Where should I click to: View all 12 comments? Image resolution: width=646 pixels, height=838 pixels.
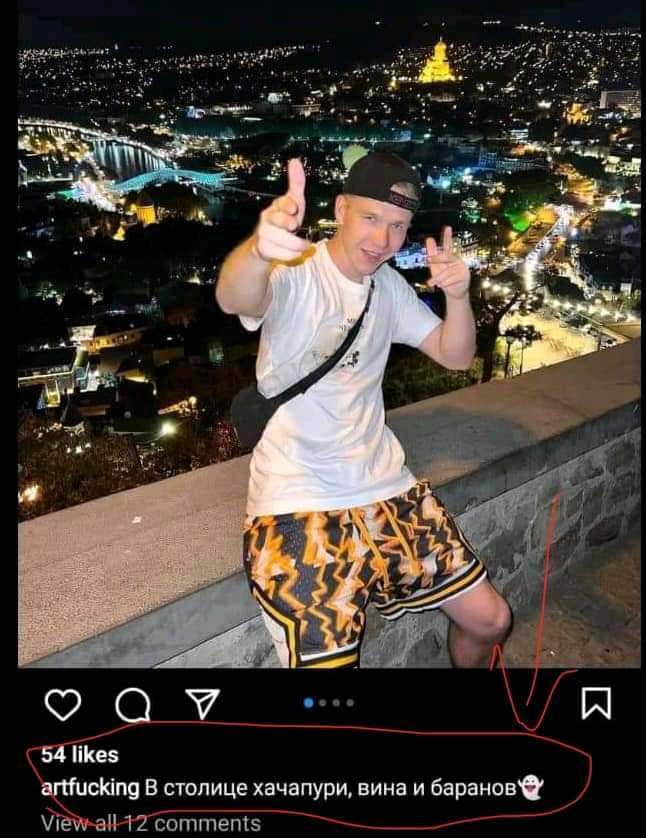(x=150, y=824)
